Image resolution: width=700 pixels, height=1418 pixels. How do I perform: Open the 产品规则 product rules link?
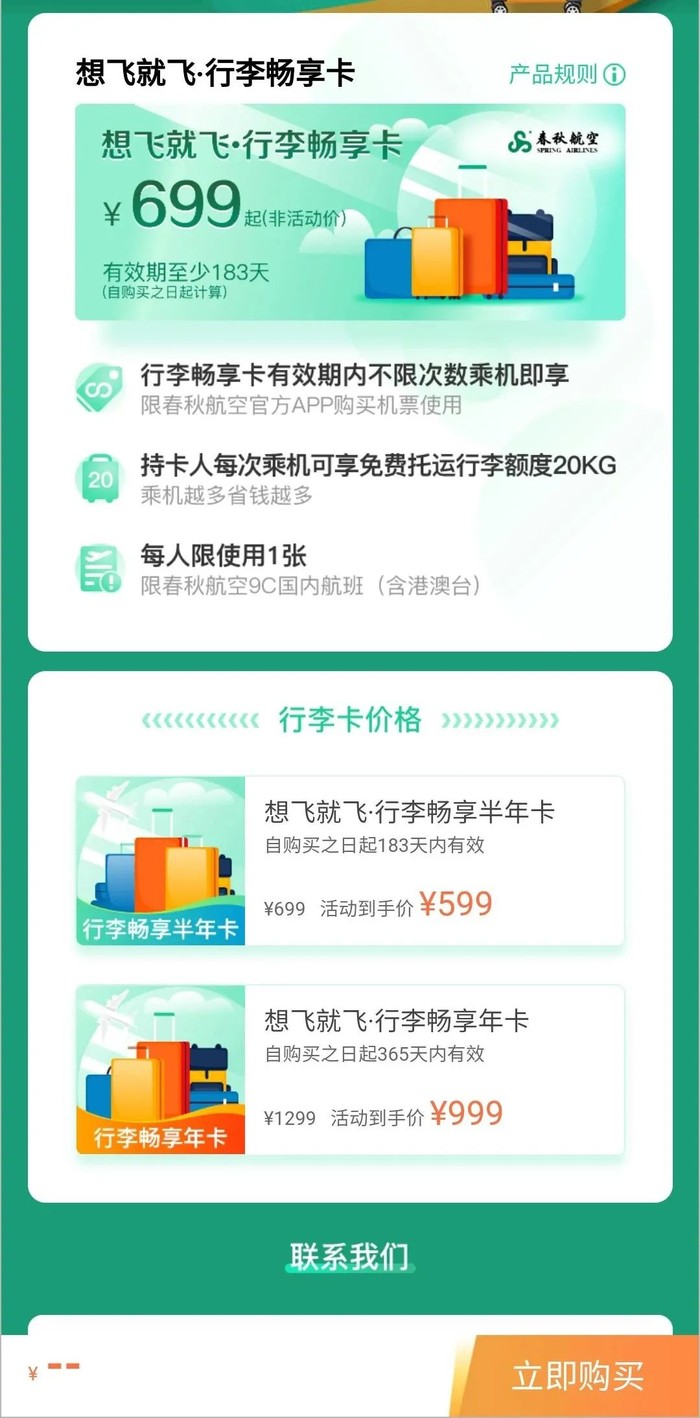click(567, 74)
